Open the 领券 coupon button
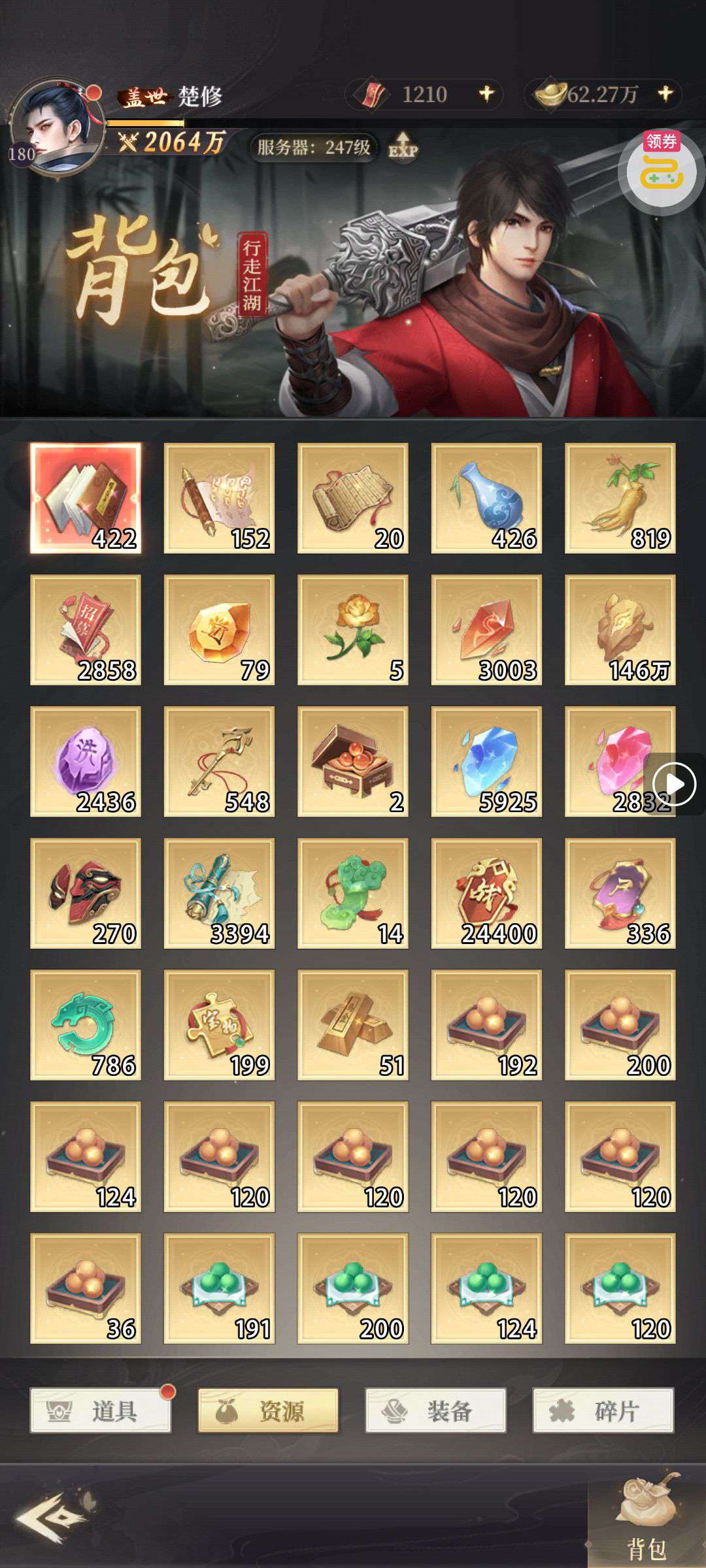 [x=661, y=169]
